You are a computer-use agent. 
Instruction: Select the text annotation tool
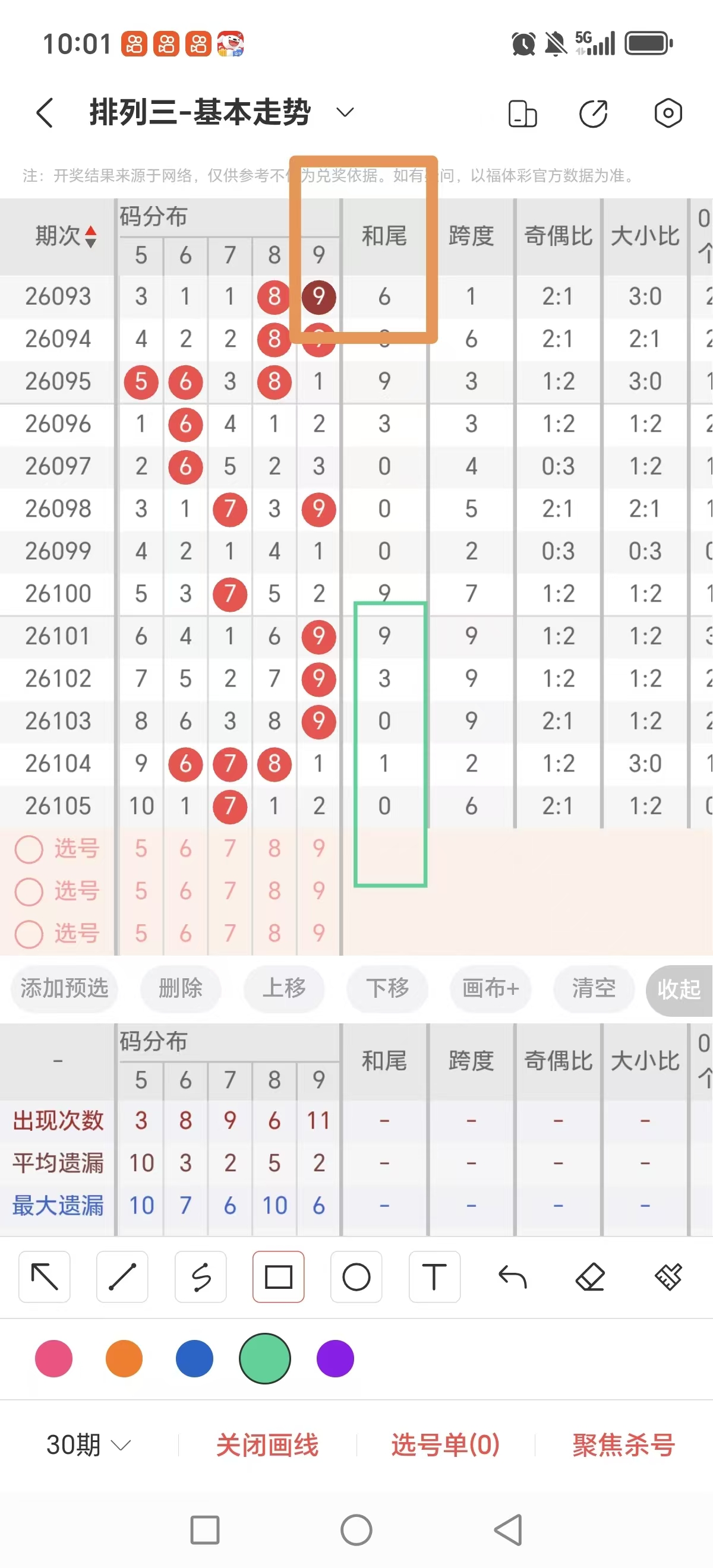point(434,1277)
